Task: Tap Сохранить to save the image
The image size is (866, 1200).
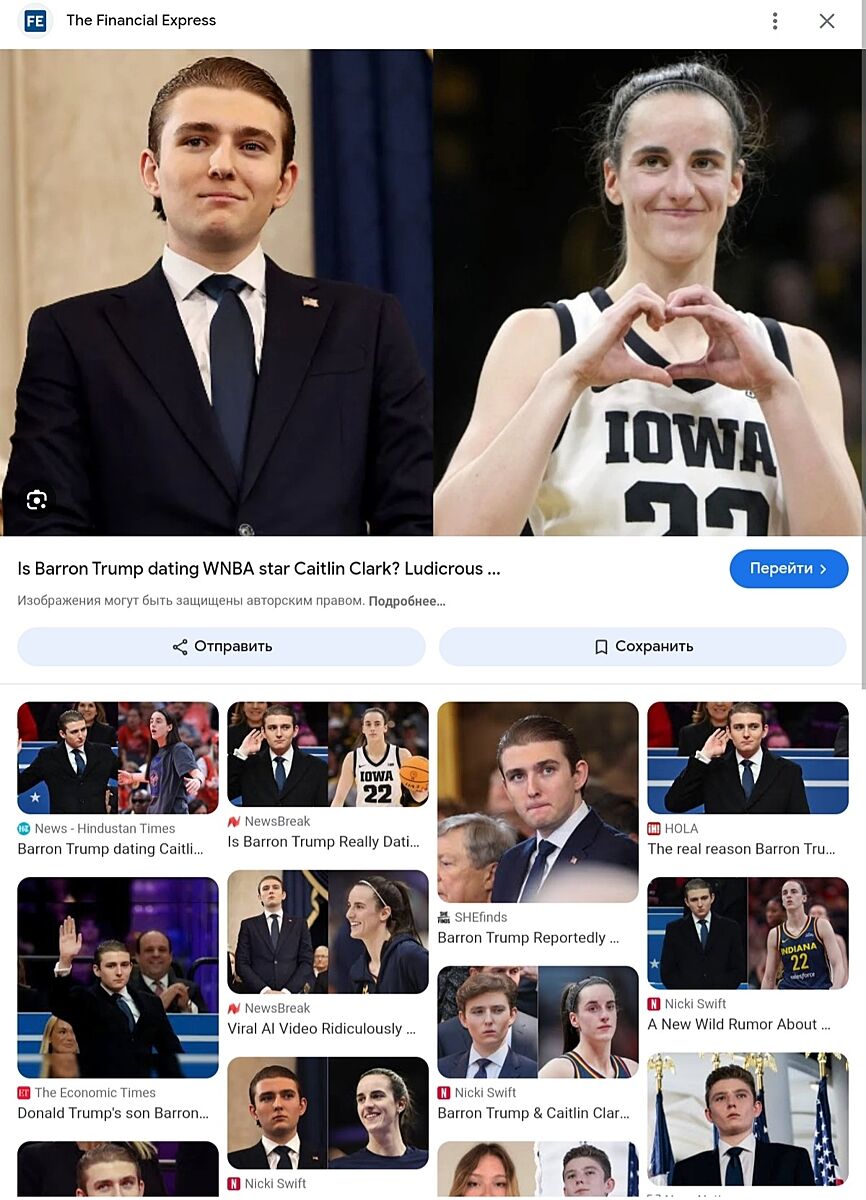Action: (x=642, y=646)
